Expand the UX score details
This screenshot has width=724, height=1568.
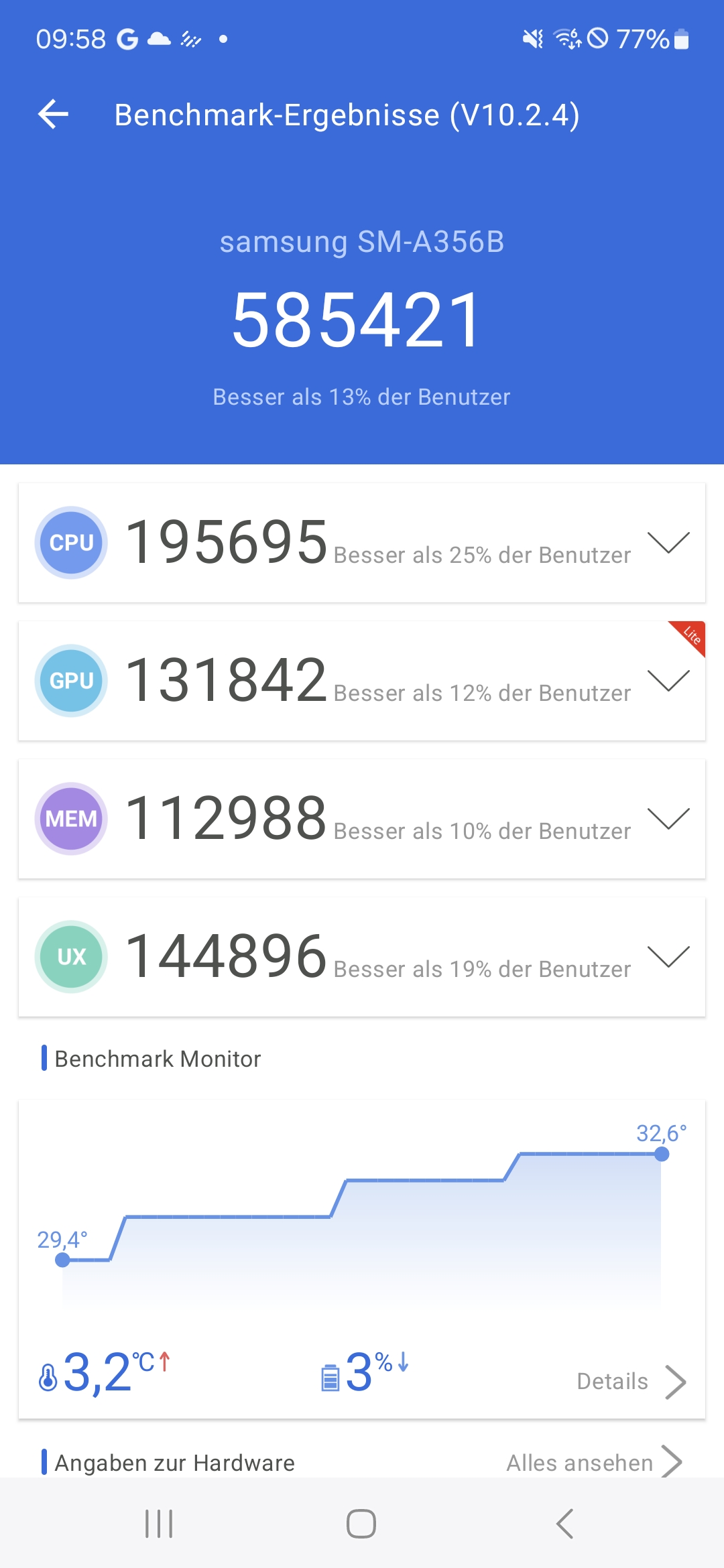coord(668,957)
